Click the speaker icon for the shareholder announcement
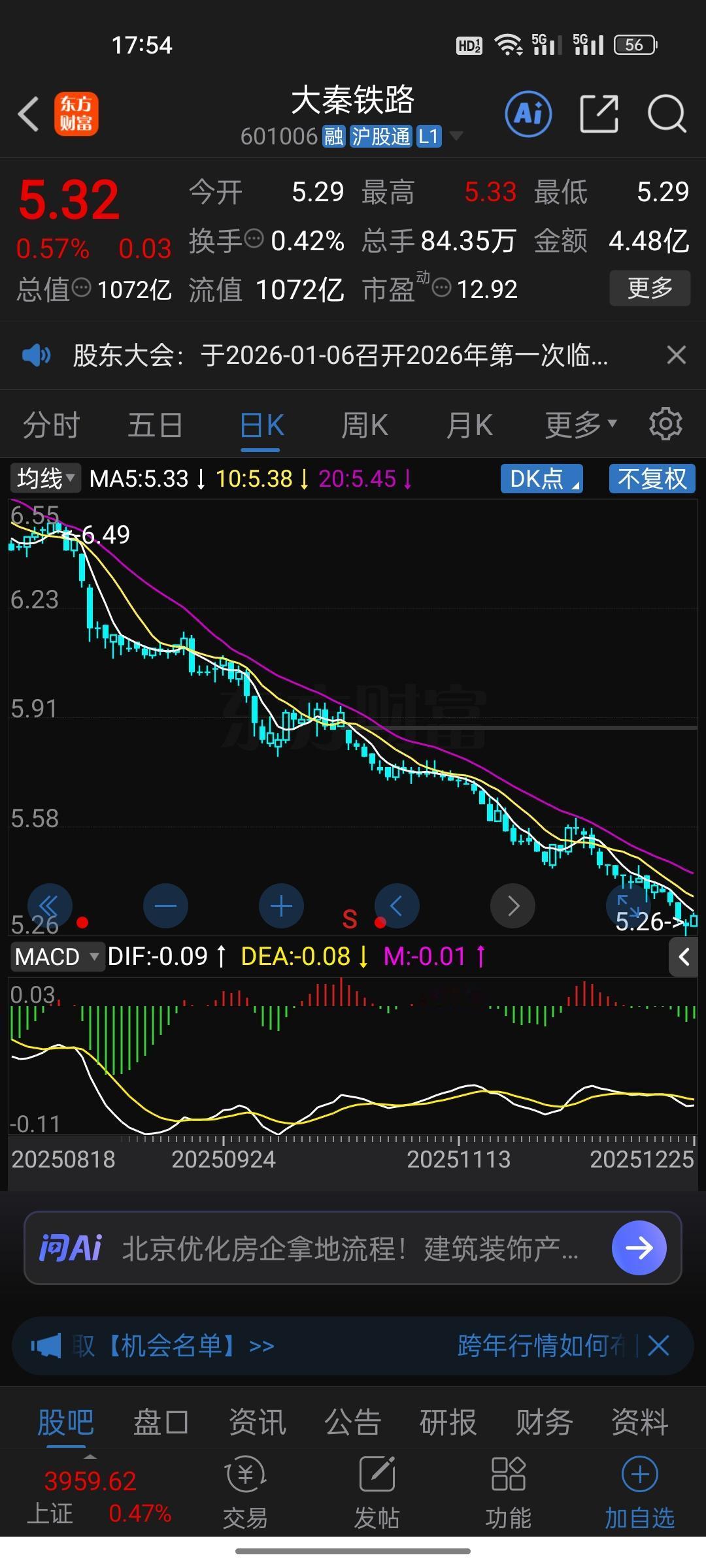 [37, 355]
